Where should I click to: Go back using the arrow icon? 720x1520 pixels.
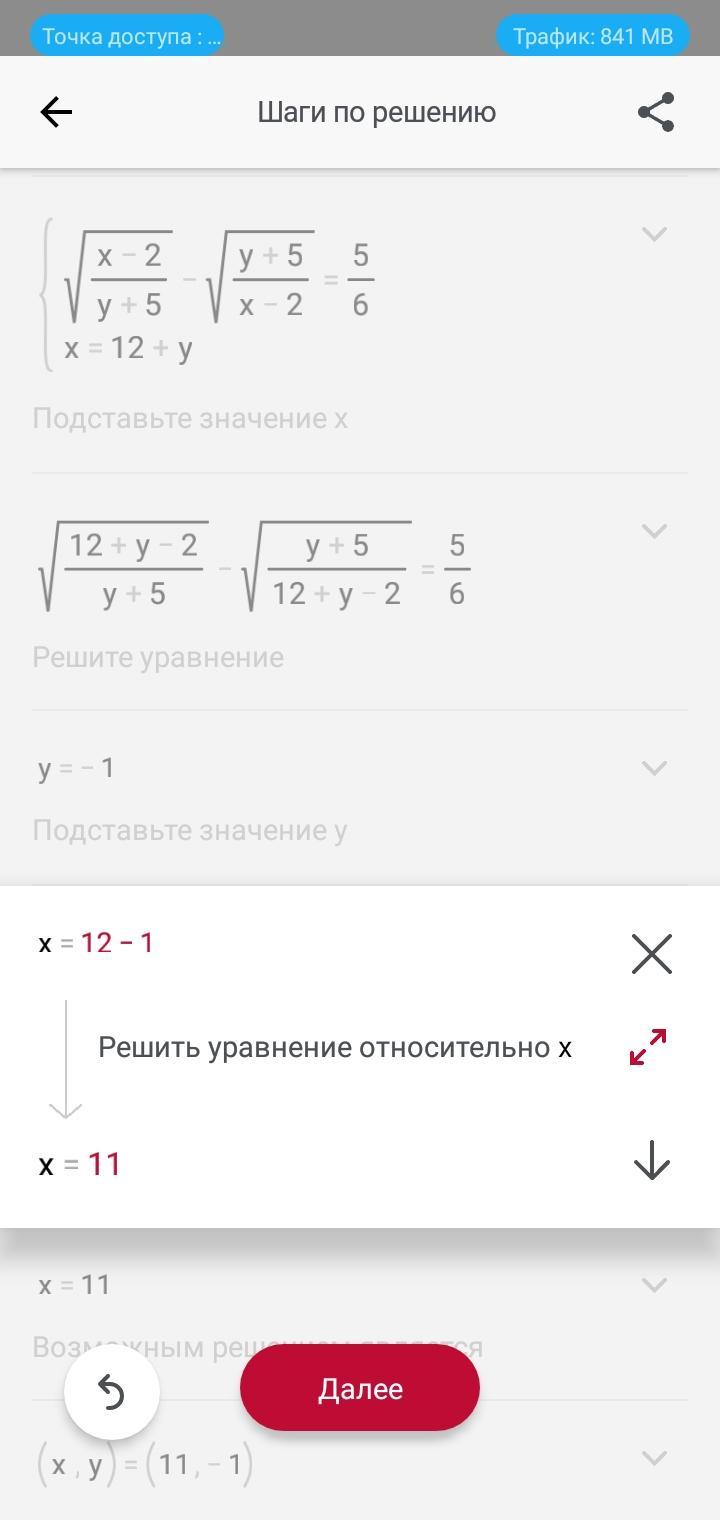pos(56,112)
